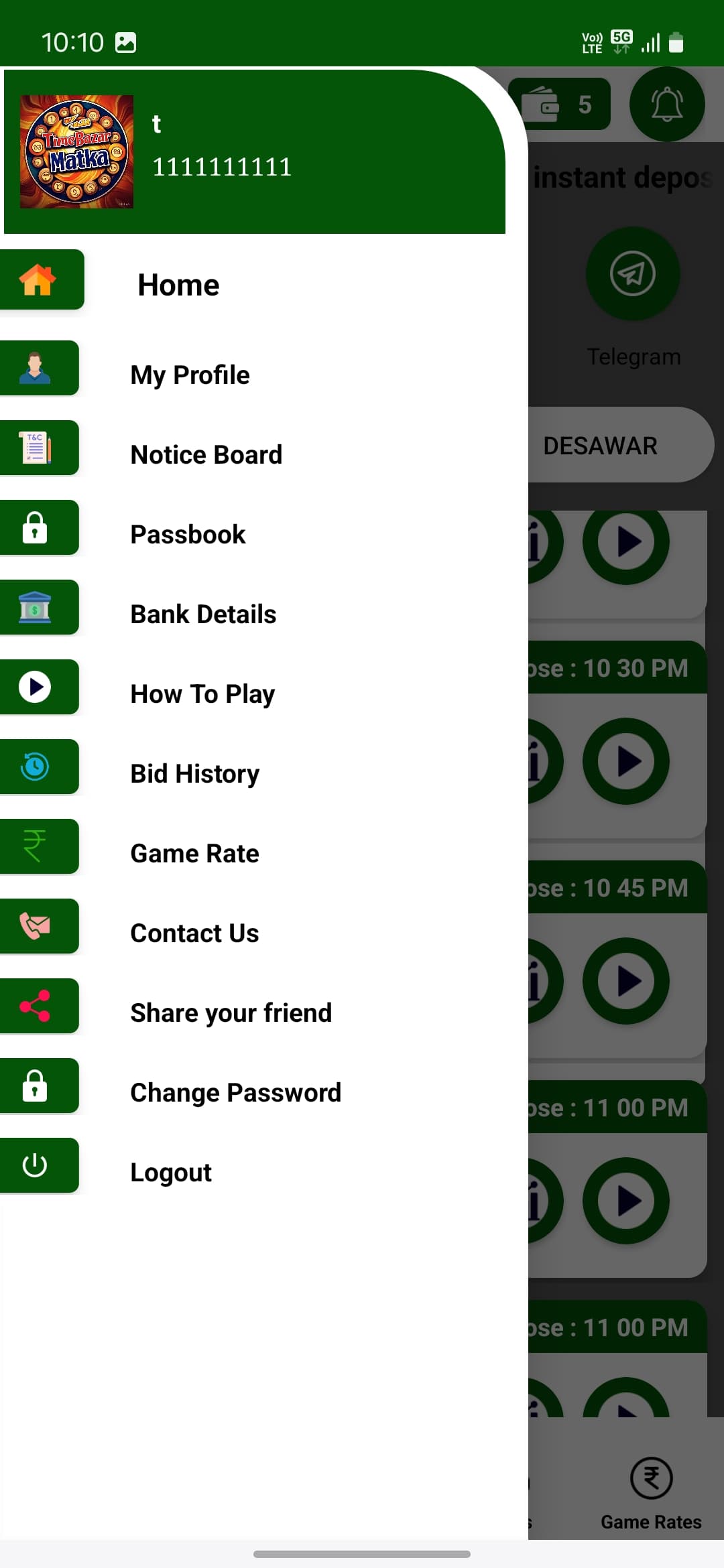Viewport: 724px width, 1568px height.
Task: Select How To Play
Action: coord(202,694)
